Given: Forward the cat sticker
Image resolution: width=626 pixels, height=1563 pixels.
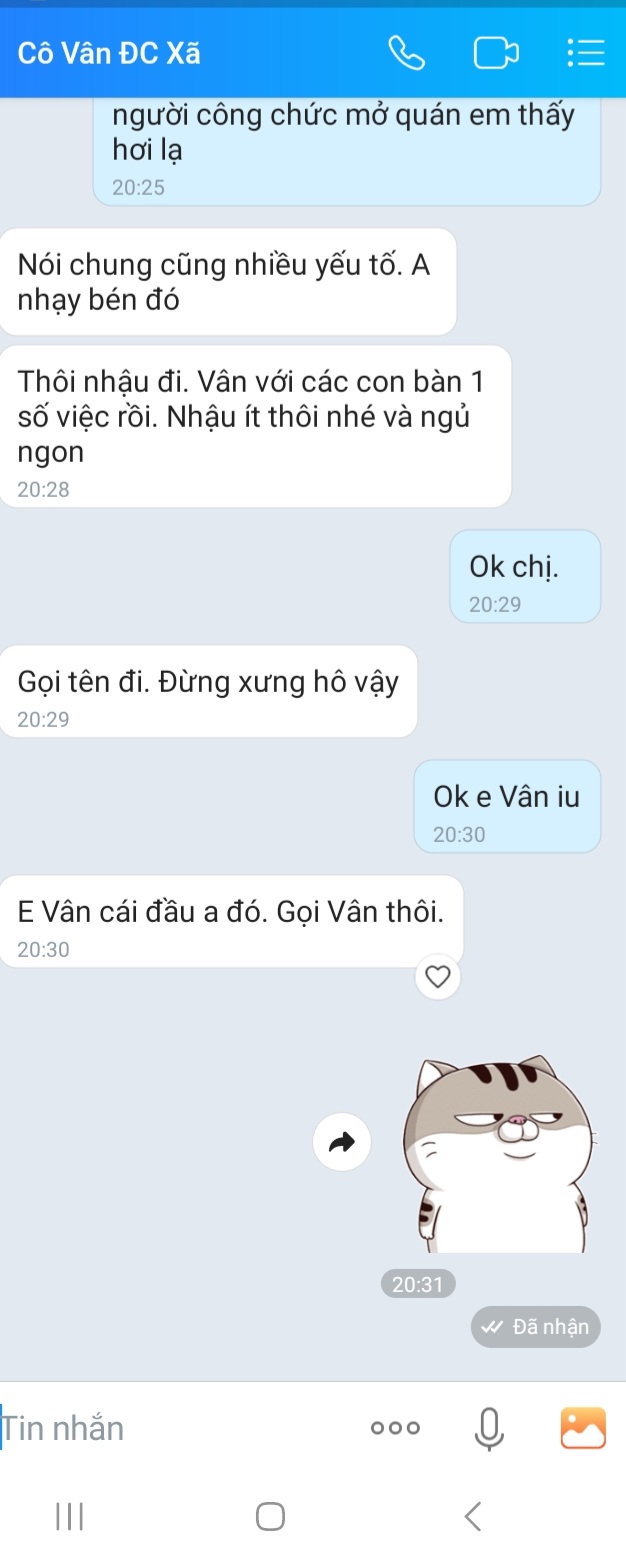Looking at the screenshot, I should pos(342,1141).
